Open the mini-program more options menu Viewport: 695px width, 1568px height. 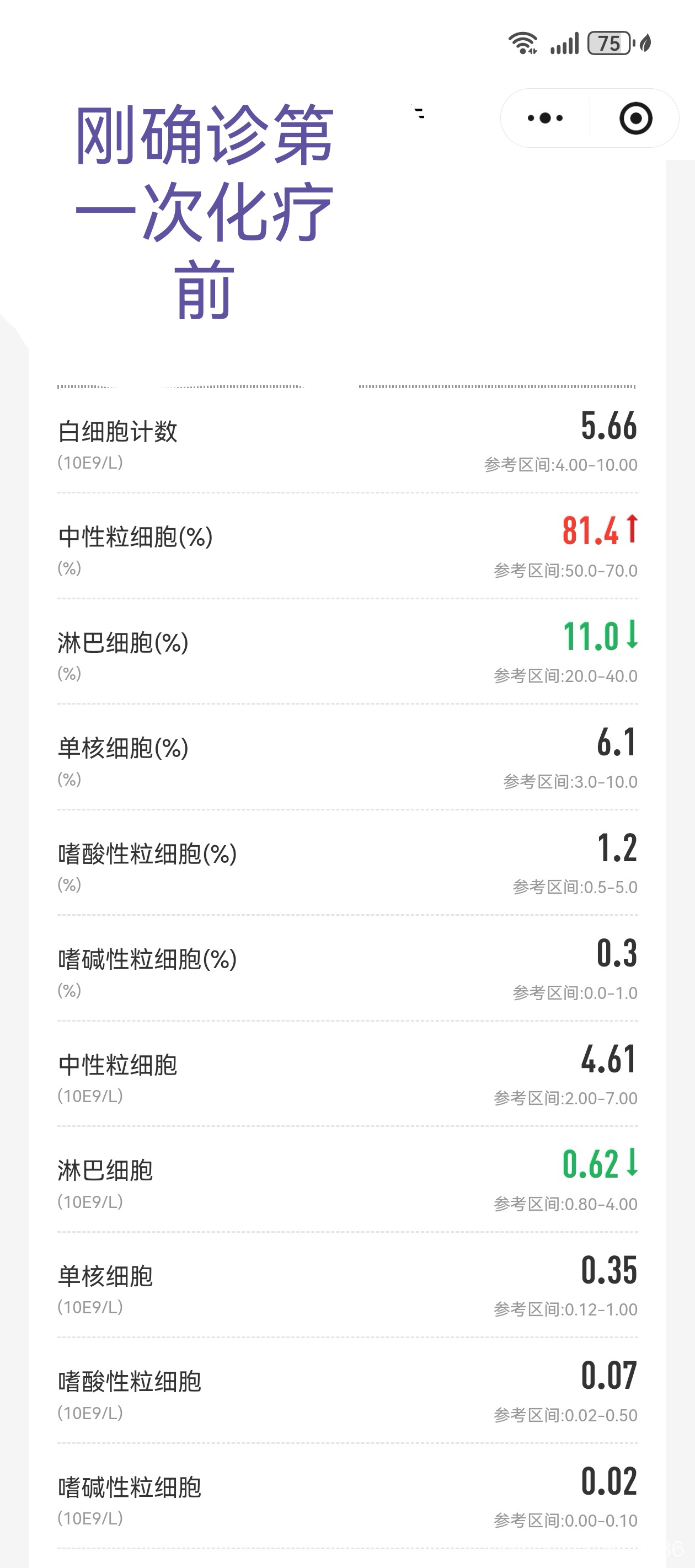click(545, 118)
